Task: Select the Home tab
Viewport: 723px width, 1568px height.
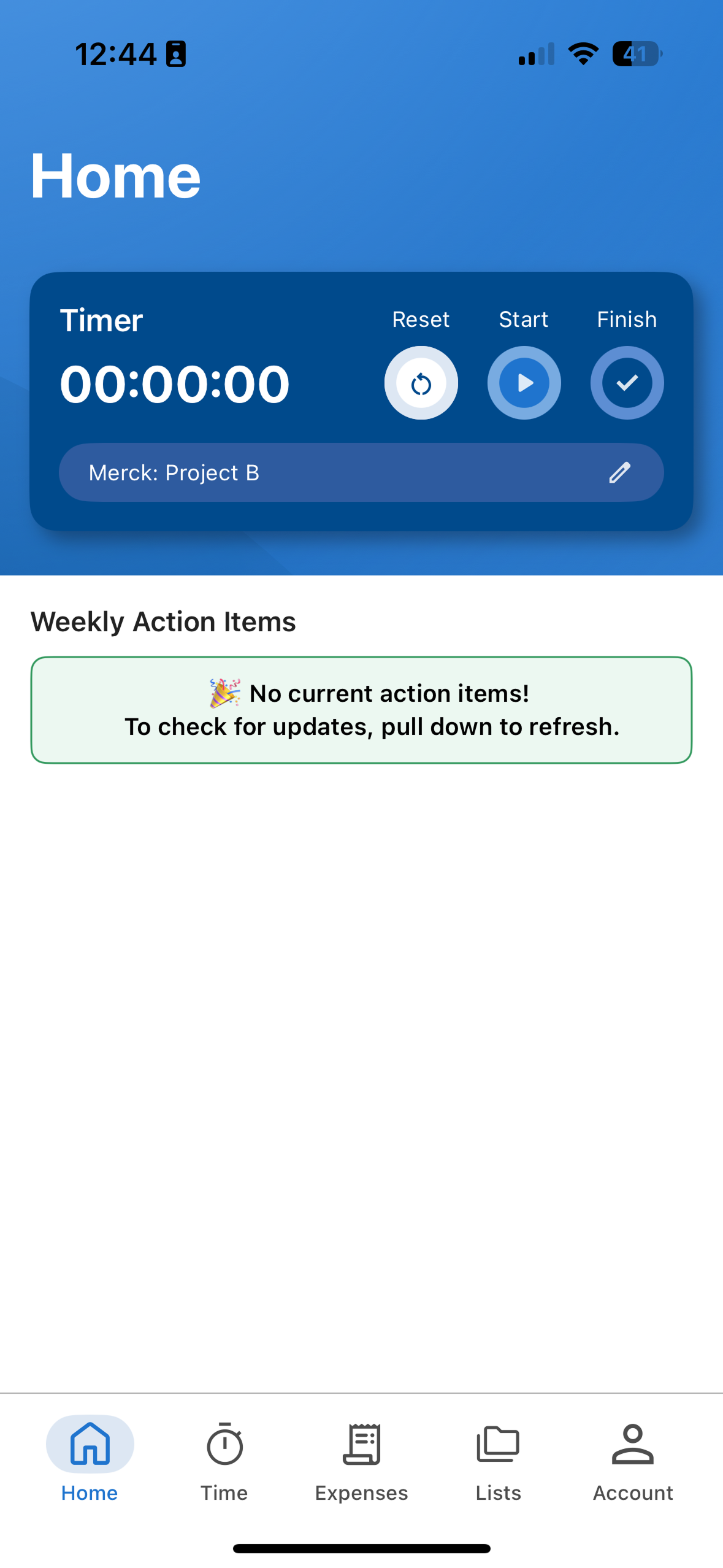Action: [90, 1461]
